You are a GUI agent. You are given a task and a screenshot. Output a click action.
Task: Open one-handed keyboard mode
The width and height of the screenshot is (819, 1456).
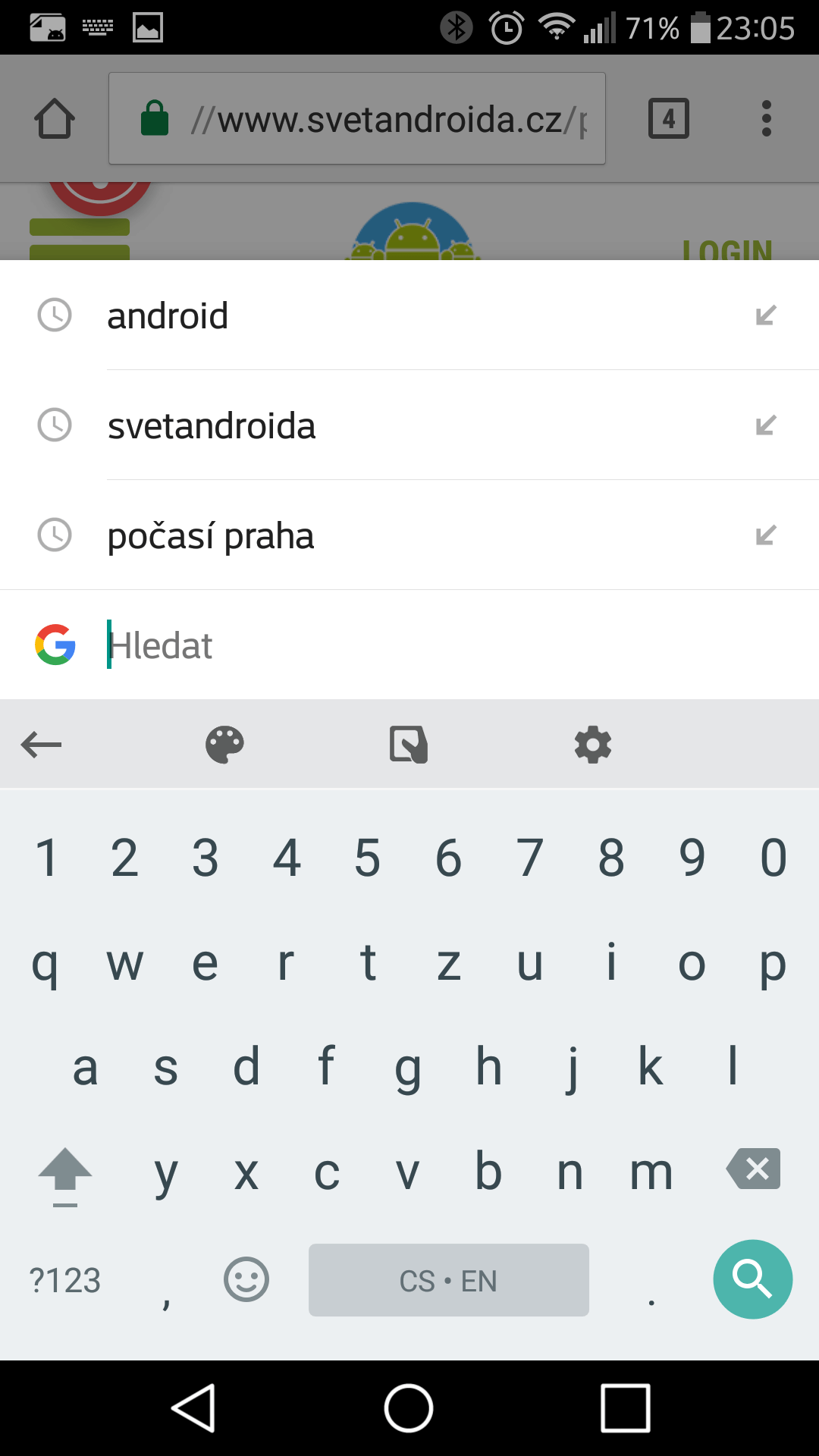pos(409,745)
